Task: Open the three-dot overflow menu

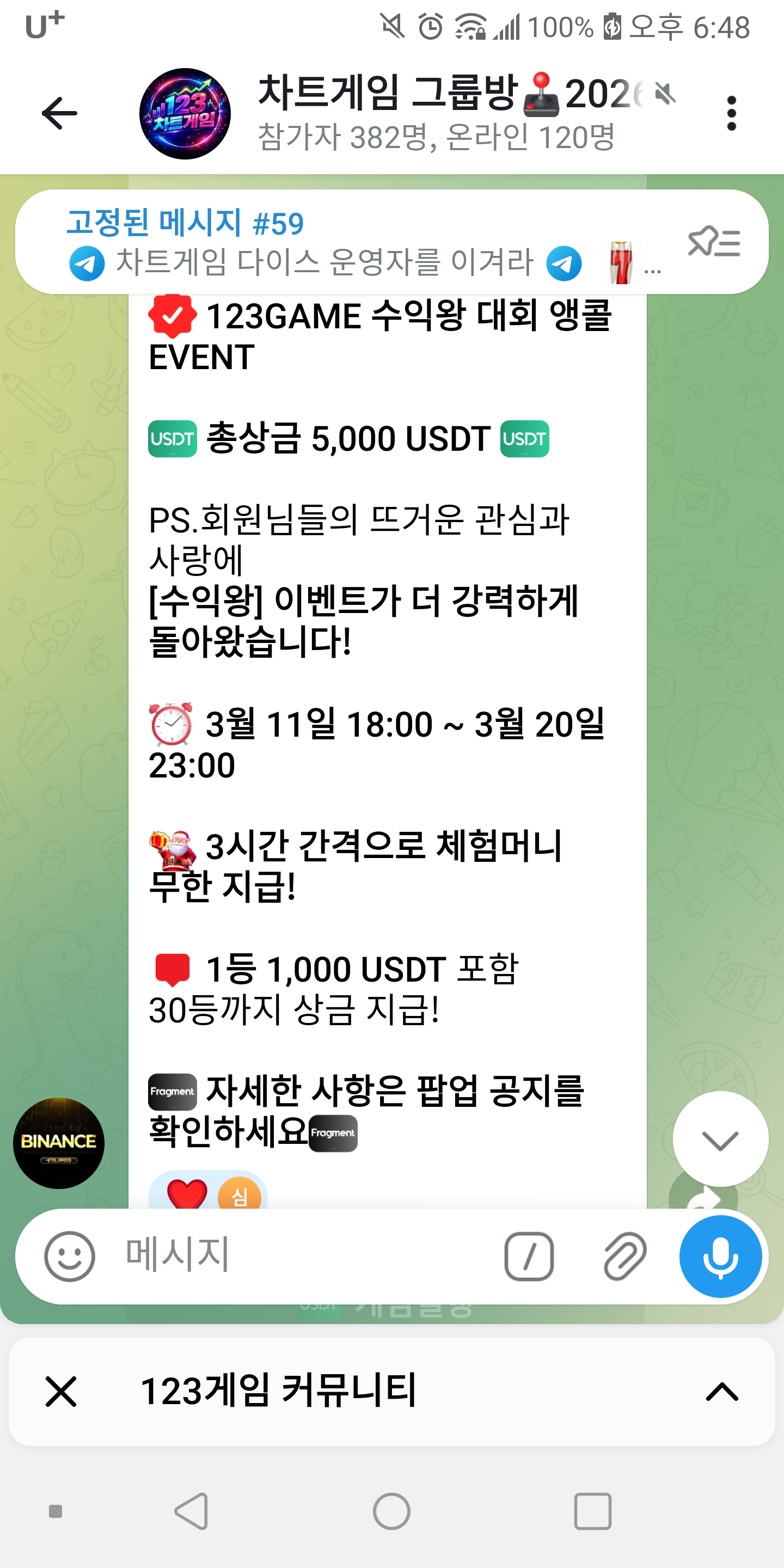Action: pyautogui.click(x=731, y=114)
